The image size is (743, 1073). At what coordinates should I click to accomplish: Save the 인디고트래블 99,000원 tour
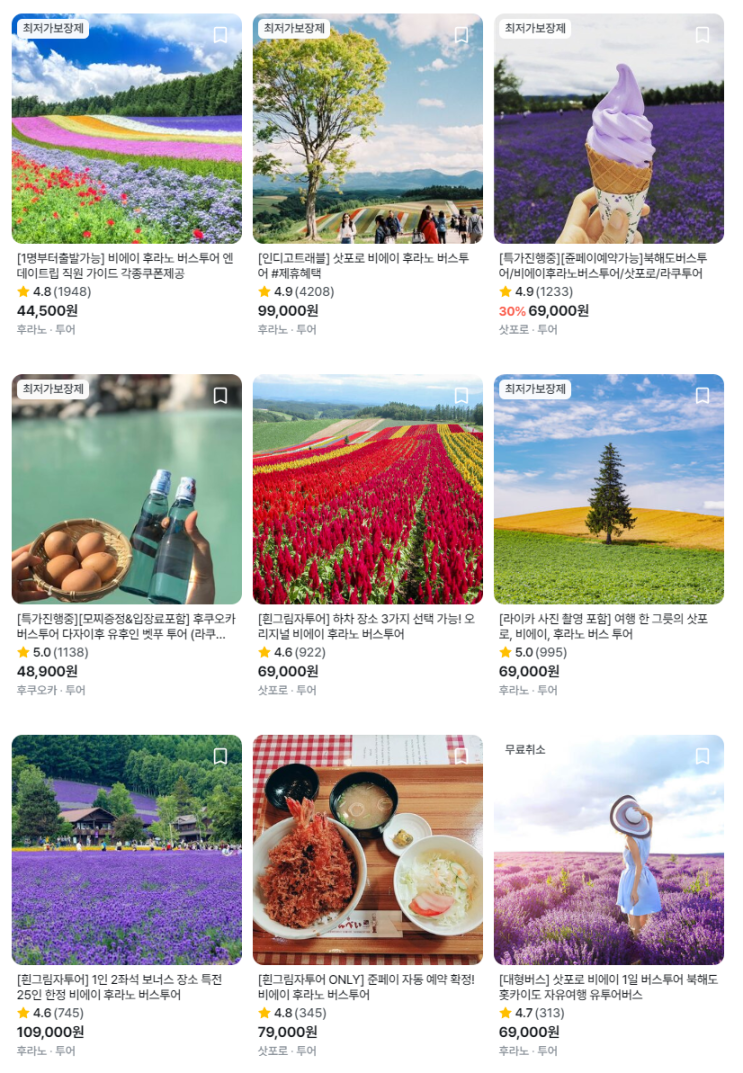(461, 35)
